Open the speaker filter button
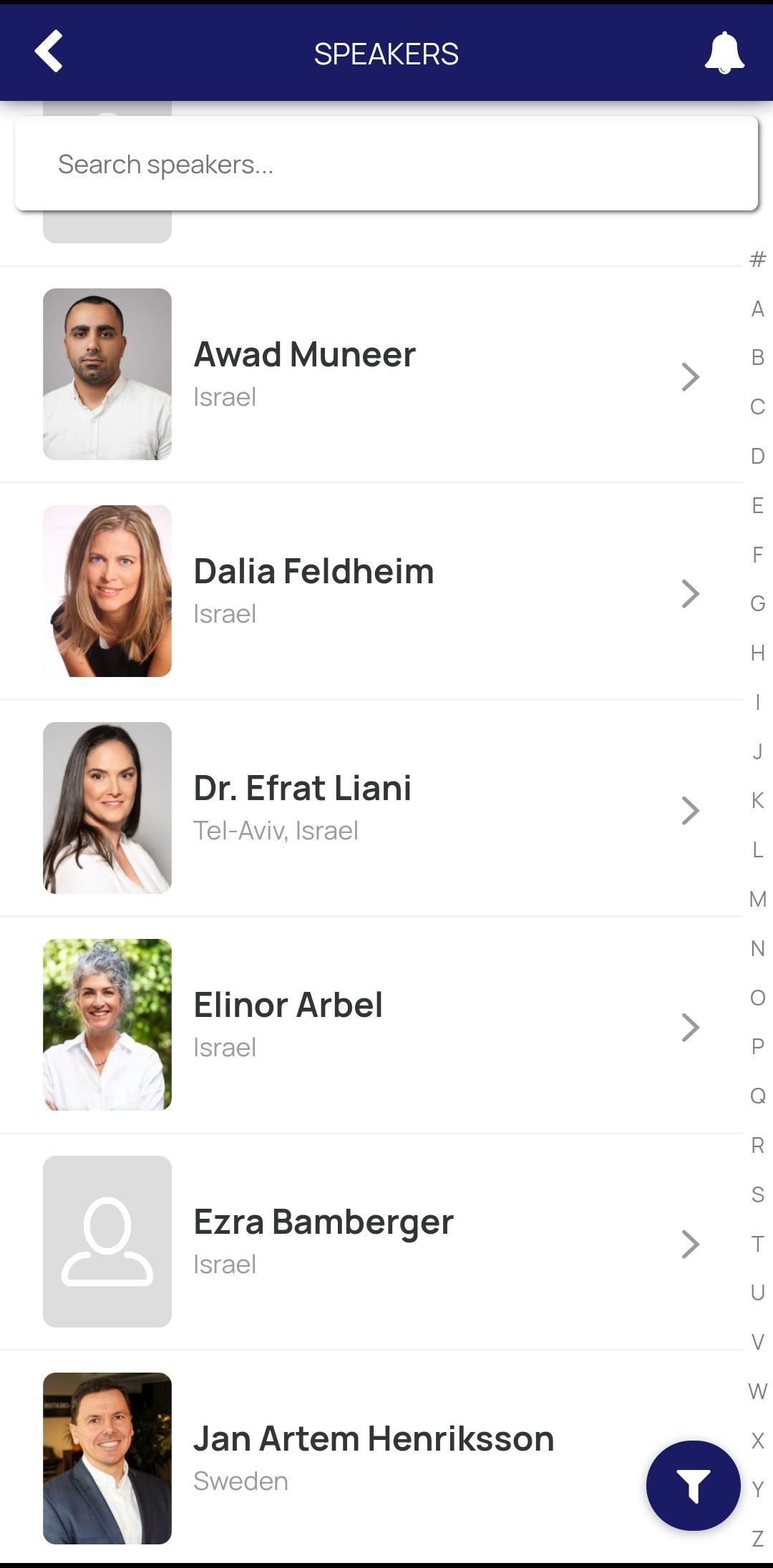The image size is (773, 1568). [693, 1486]
